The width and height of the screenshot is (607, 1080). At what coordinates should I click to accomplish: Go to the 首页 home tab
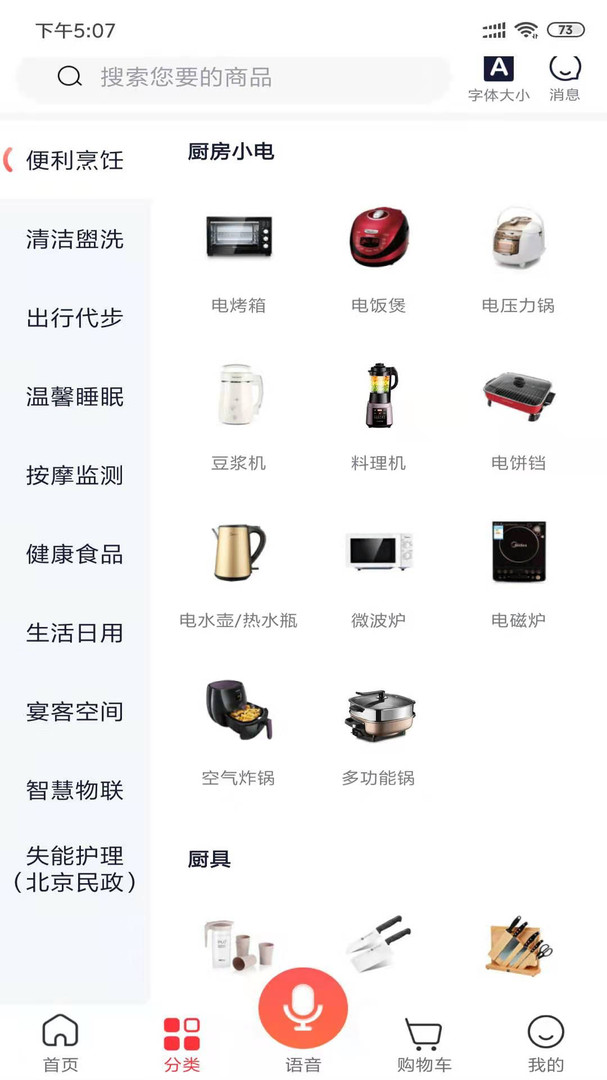point(61,1043)
